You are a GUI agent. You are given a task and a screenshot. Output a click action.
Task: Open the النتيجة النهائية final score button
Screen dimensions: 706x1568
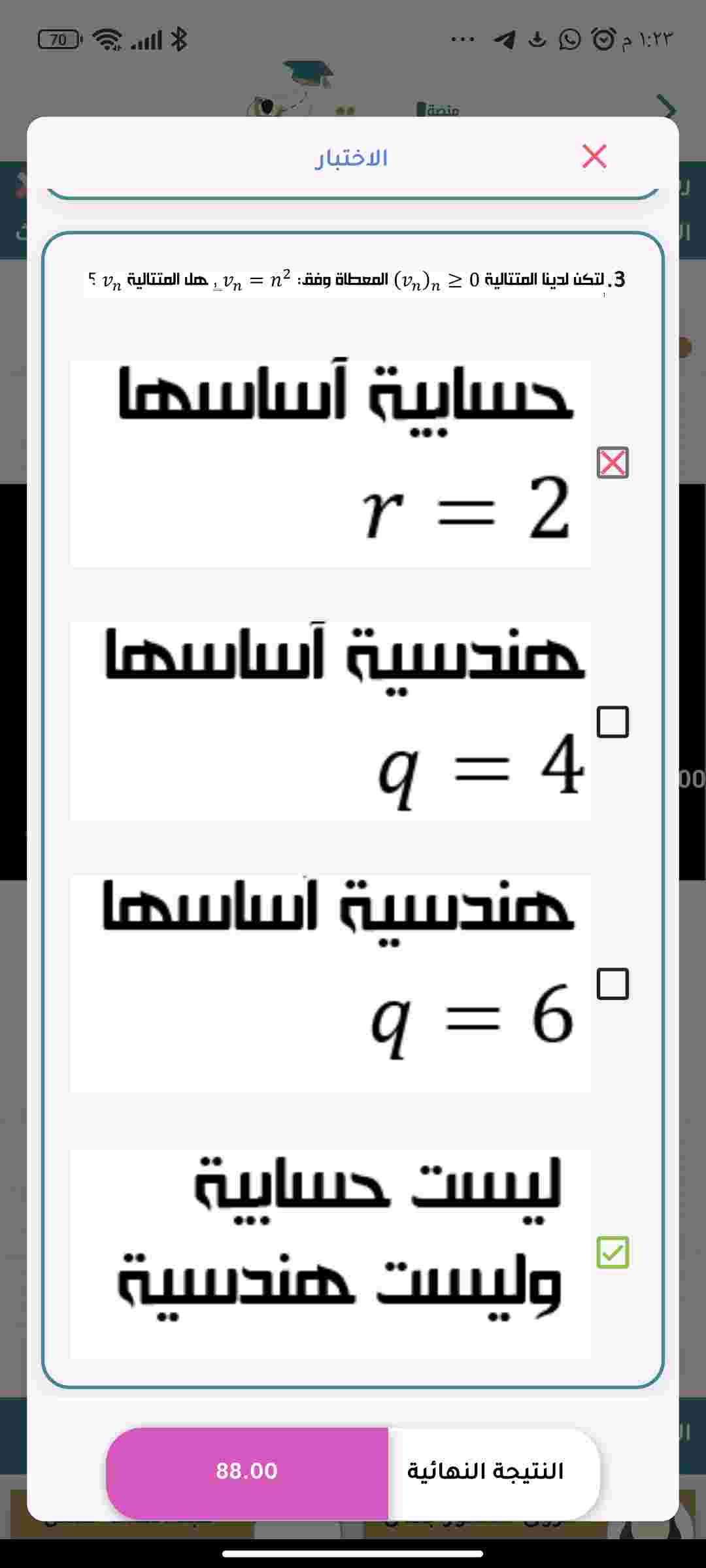[x=353, y=1471]
